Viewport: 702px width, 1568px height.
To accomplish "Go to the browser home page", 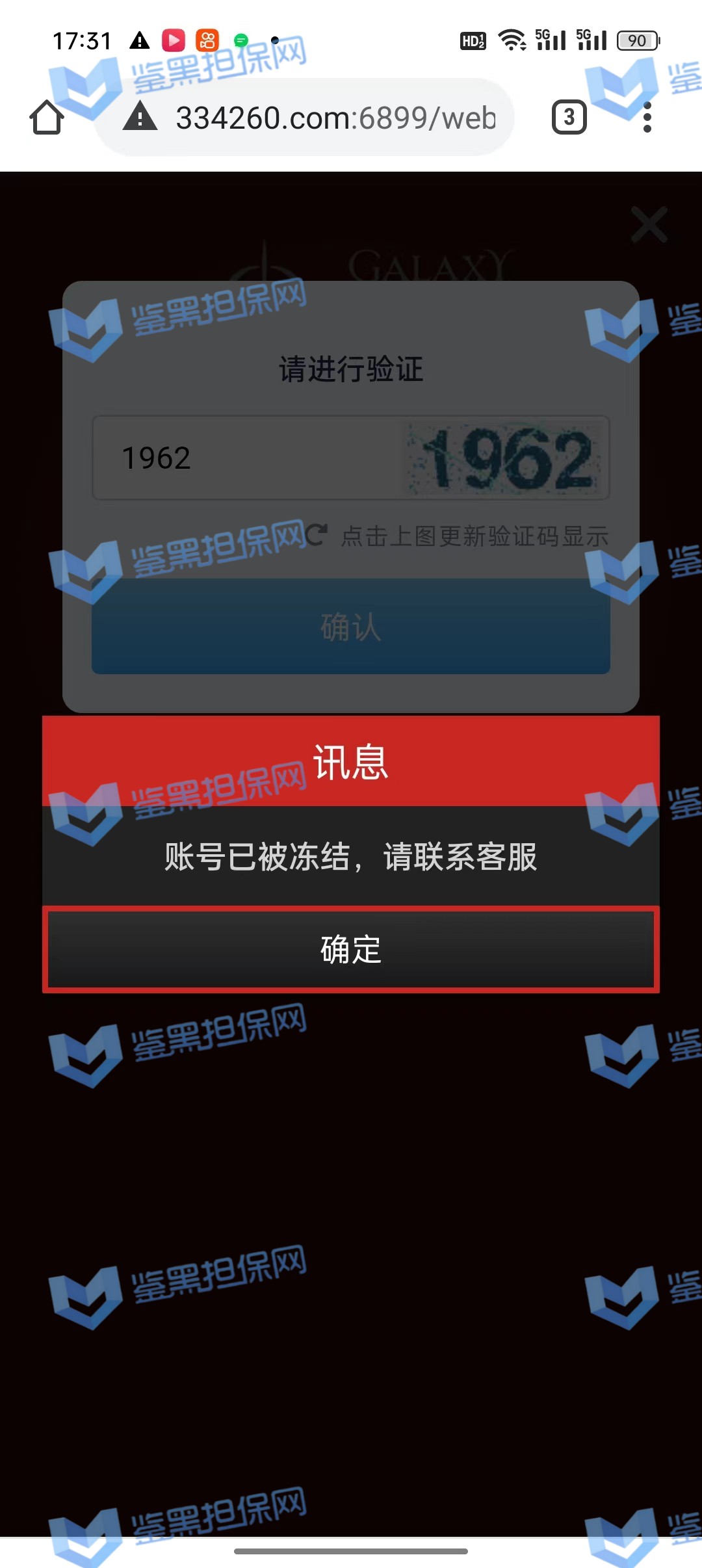I will (x=47, y=118).
